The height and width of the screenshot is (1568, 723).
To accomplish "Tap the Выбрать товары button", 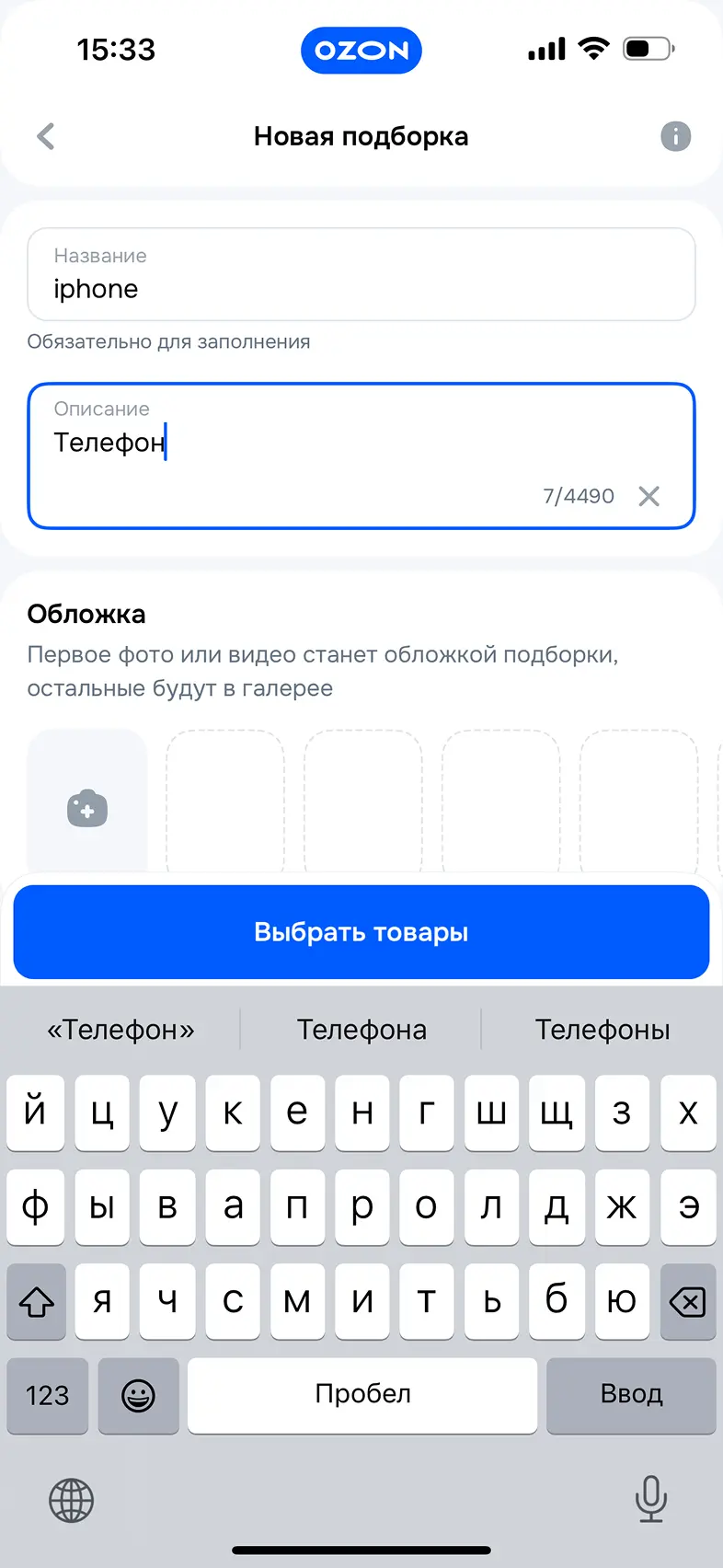I will 361,931.
